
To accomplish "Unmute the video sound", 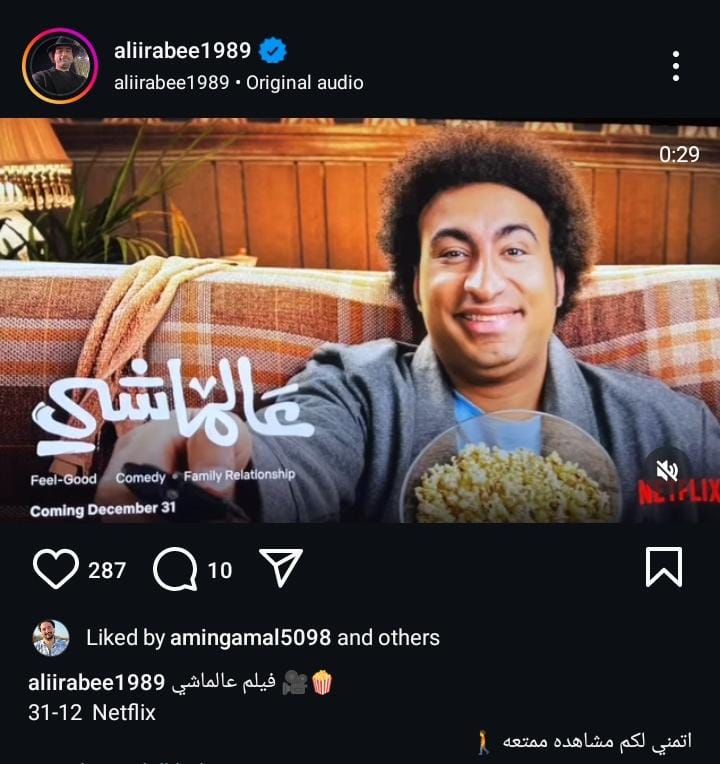I will click(666, 471).
